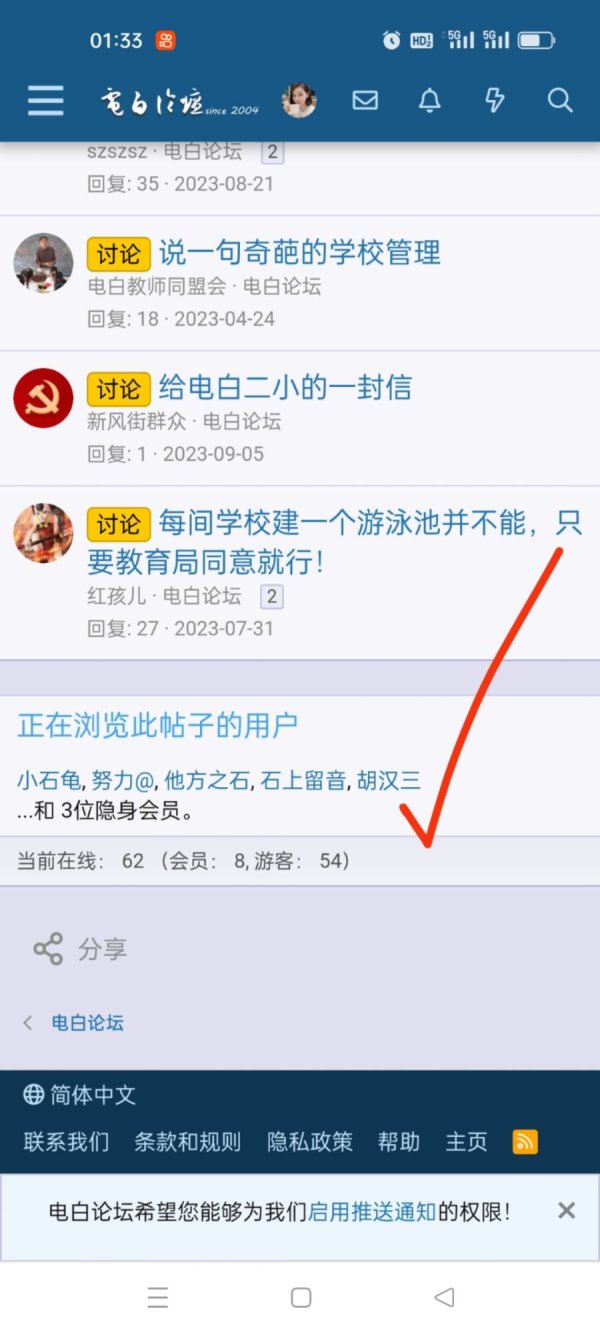Open the hamburger navigation menu

click(45, 100)
